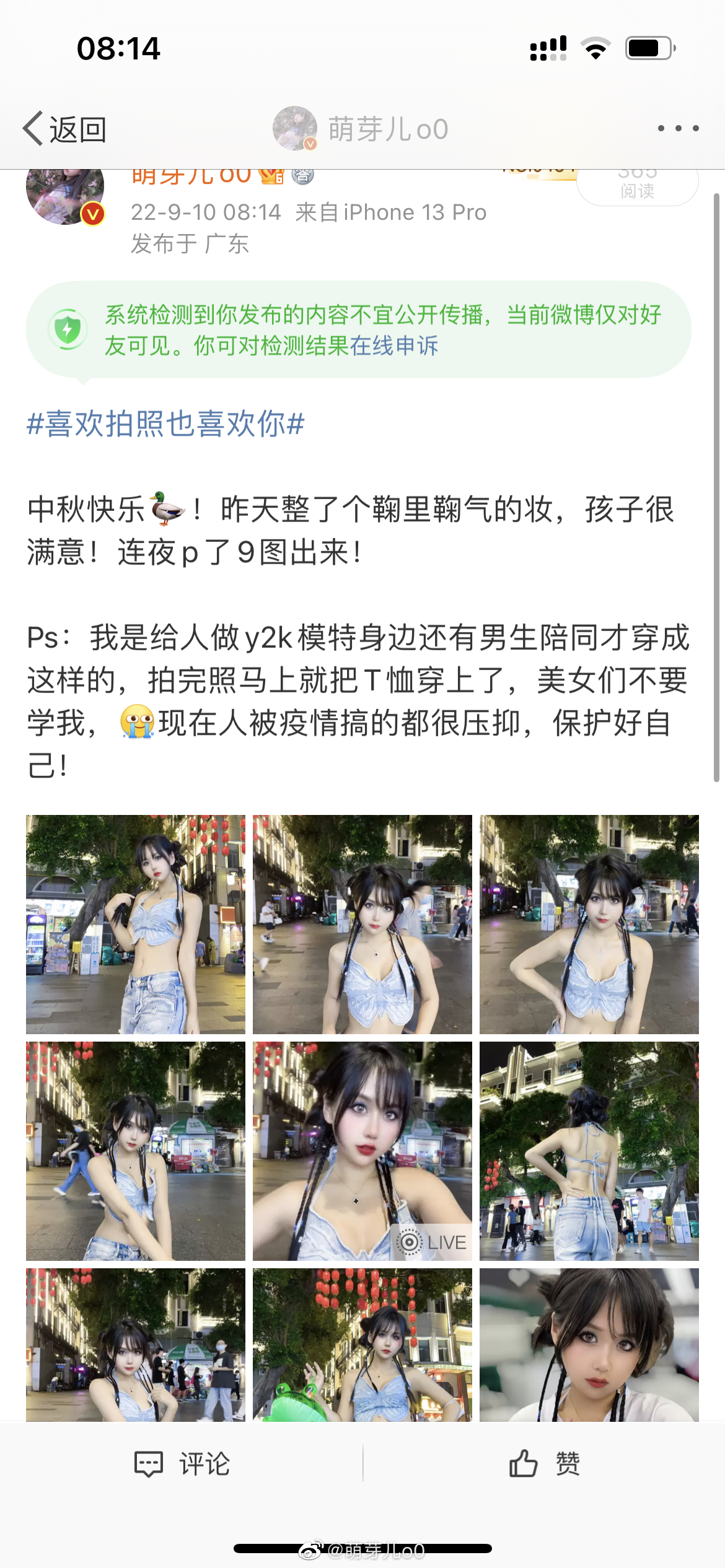View the first photo in the grid
This screenshot has width=725, height=1568.
pyautogui.click(x=136, y=924)
